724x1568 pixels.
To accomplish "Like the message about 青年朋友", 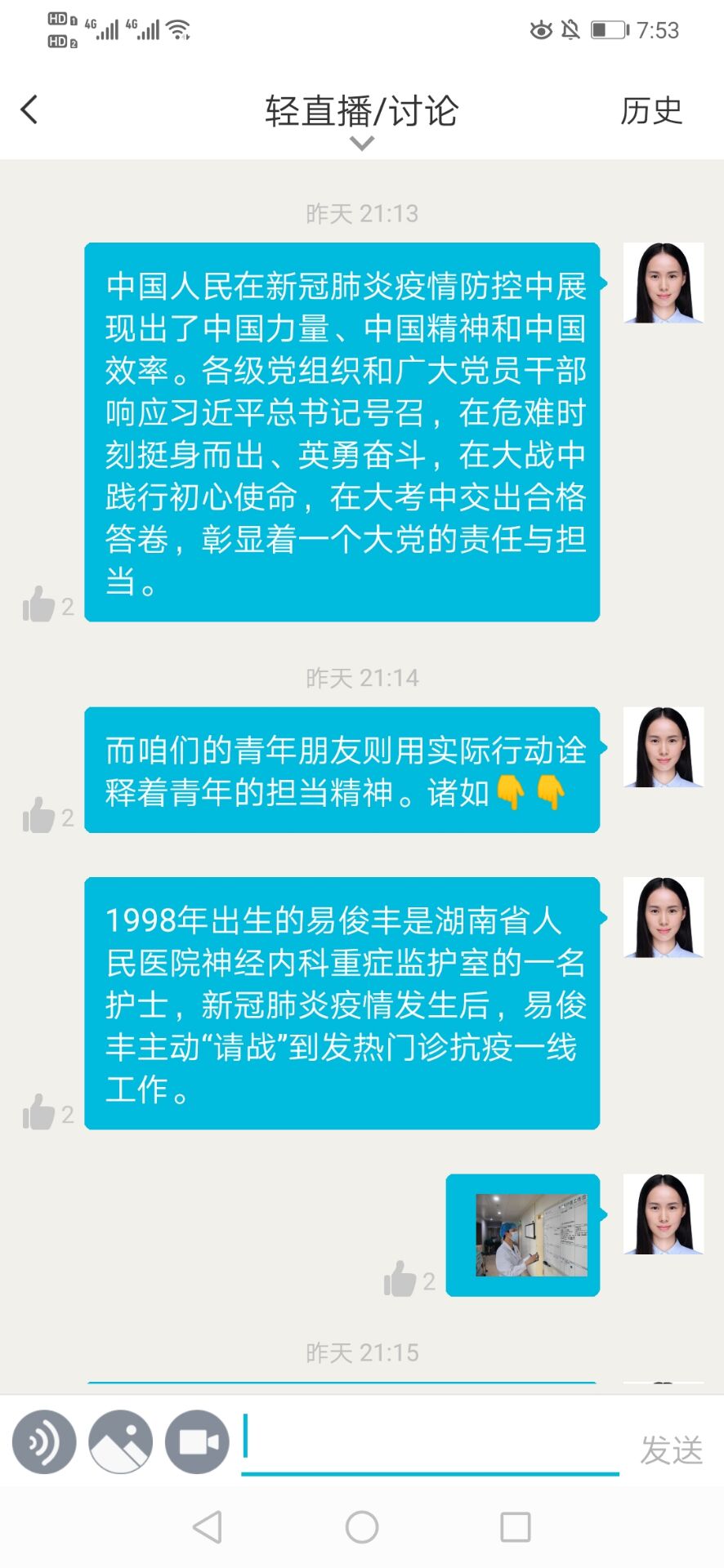I will (x=38, y=816).
